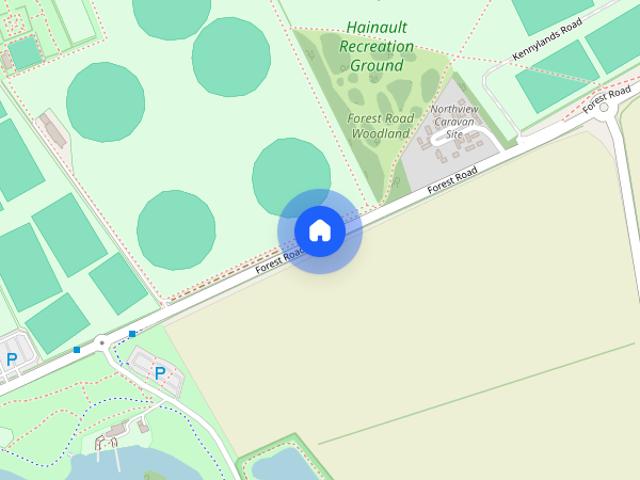Tap the home location marker
Image resolution: width=640 pixels, height=480 pixels.
(319, 231)
